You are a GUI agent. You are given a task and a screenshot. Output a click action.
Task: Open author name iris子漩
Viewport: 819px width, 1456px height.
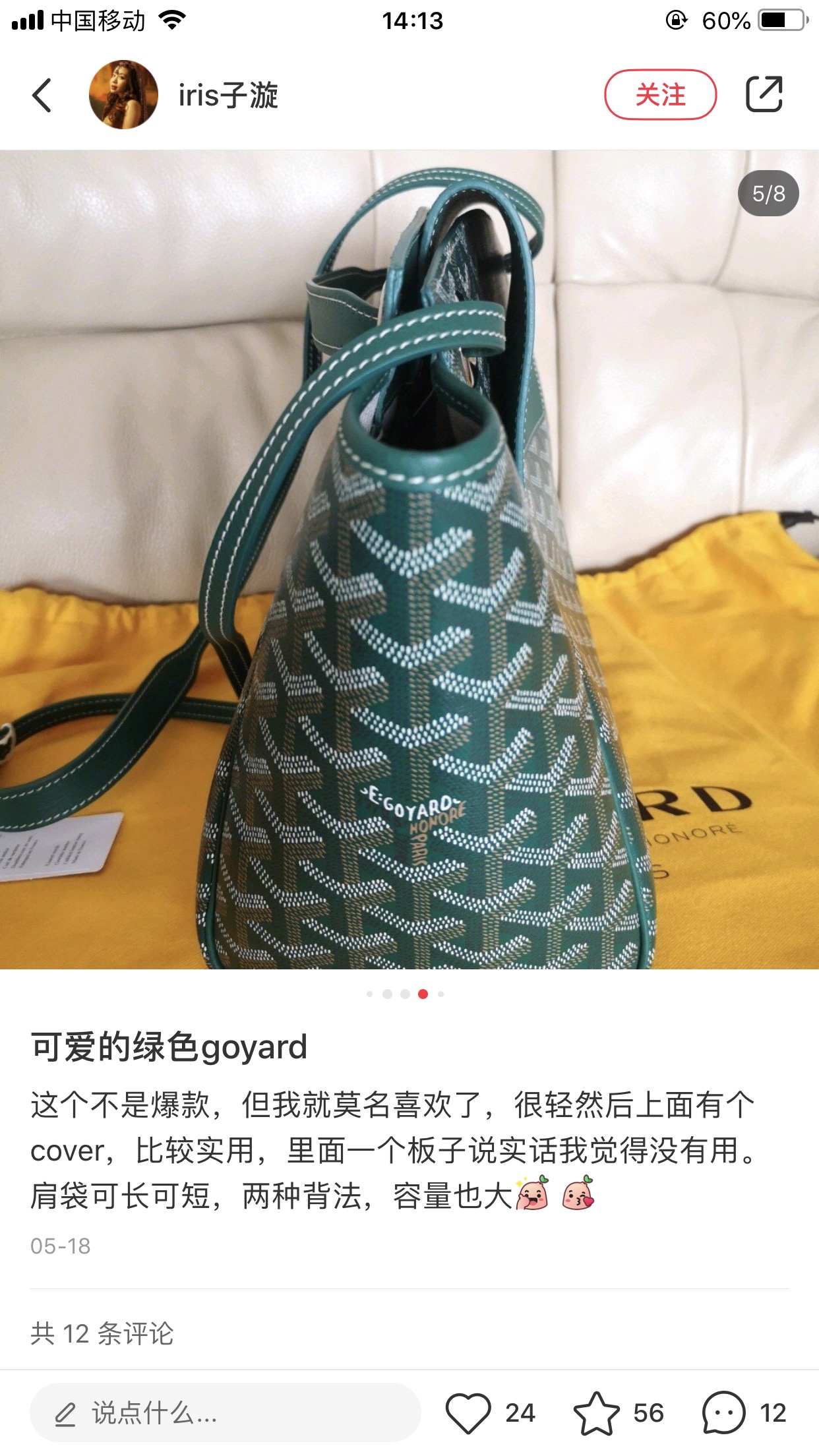[228, 95]
